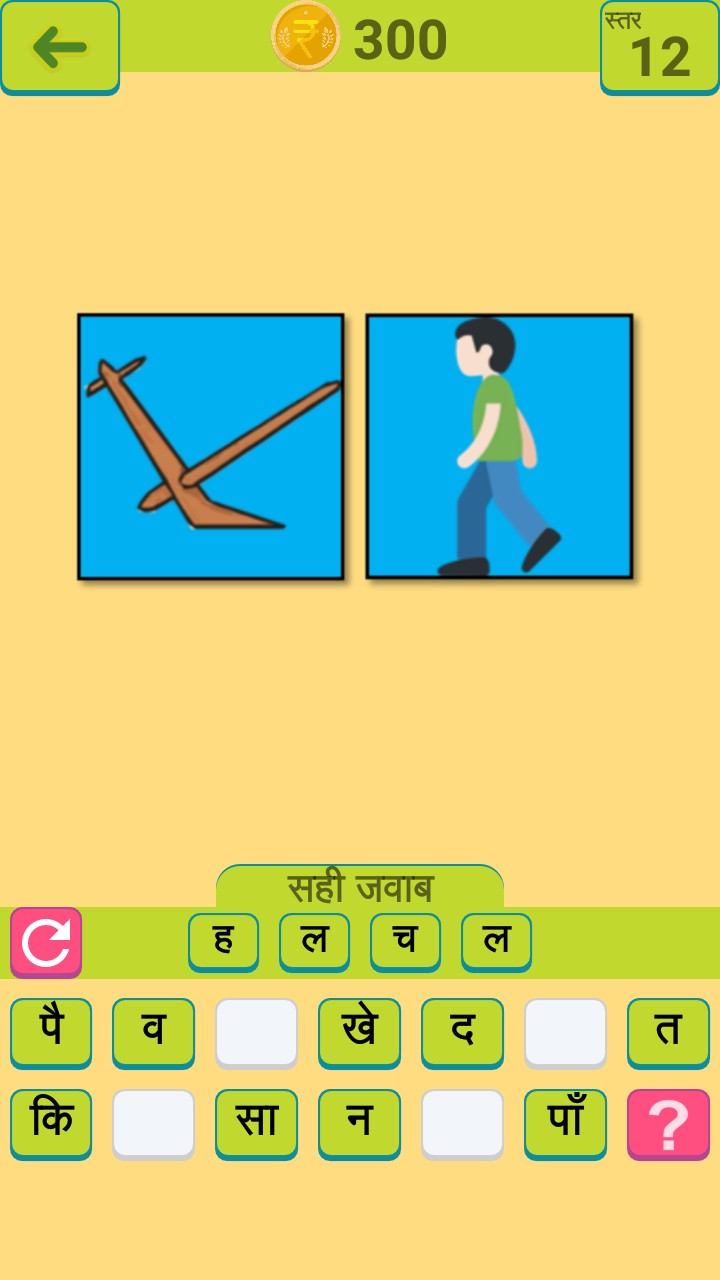
Task: Tap the letter tile द
Action: (462, 1032)
